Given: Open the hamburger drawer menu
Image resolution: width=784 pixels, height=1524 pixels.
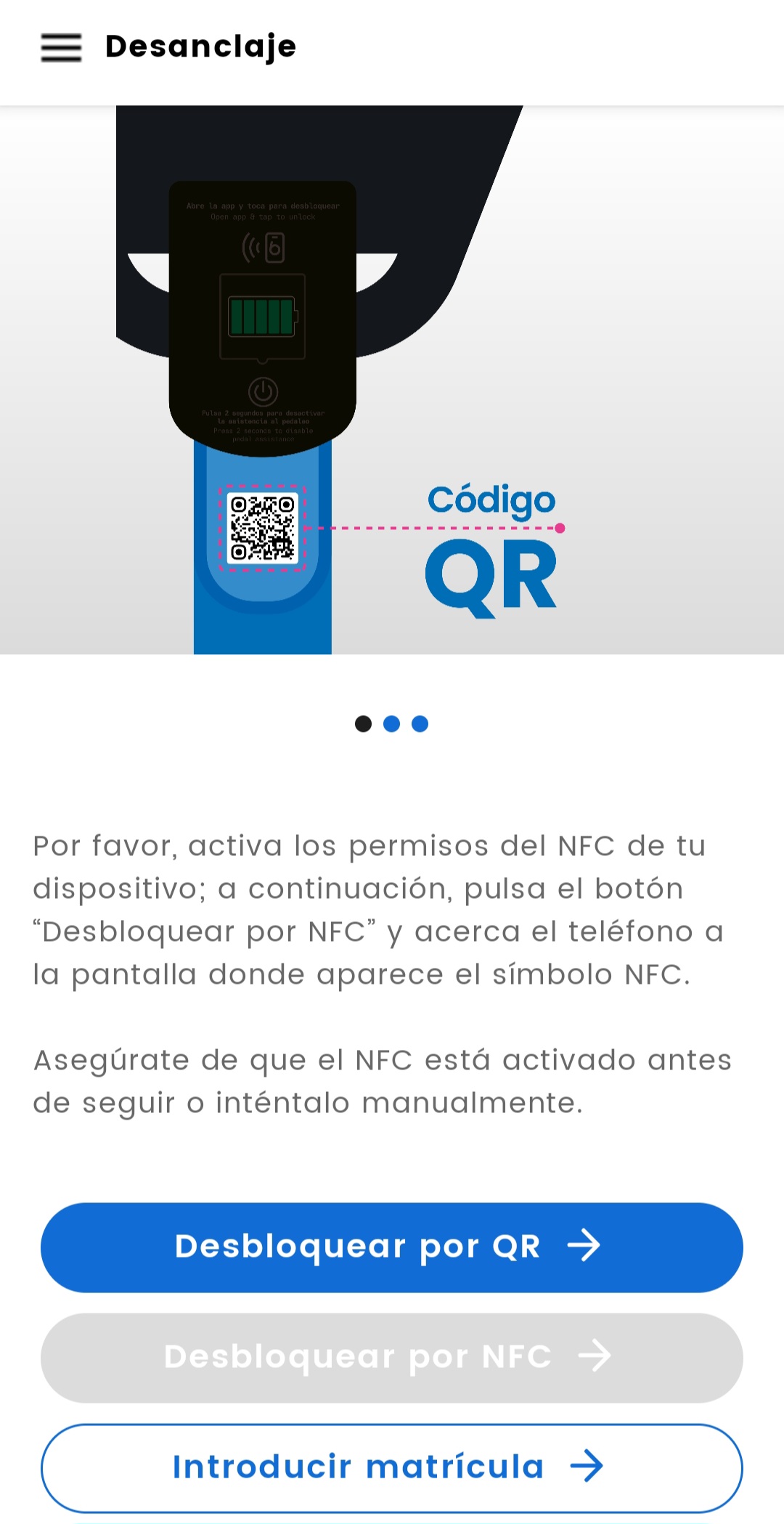Looking at the screenshot, I should [61, 48].
